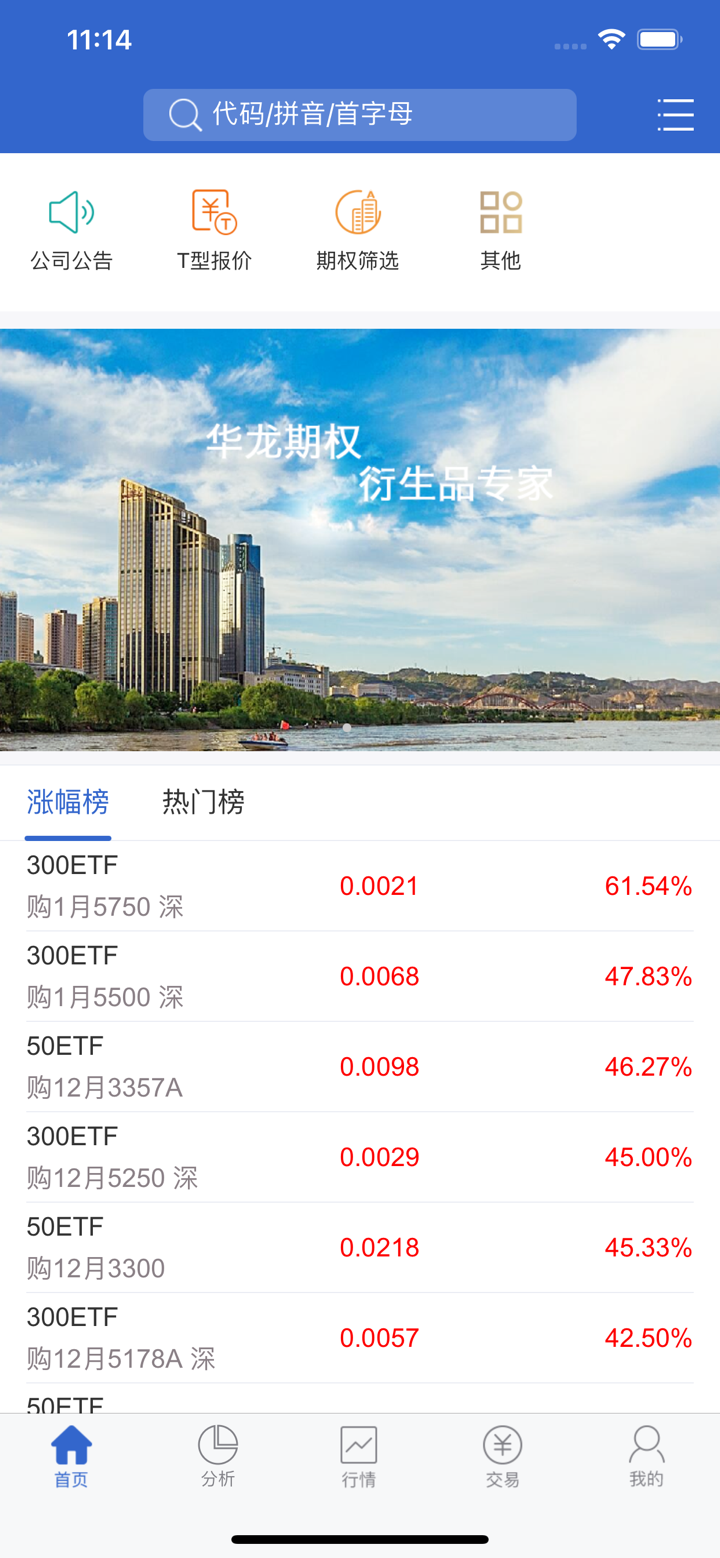Open T型报价 quotes
The width and height of the screenshot is (720, 1558).
pyautogui.click(x=214, y=230)
